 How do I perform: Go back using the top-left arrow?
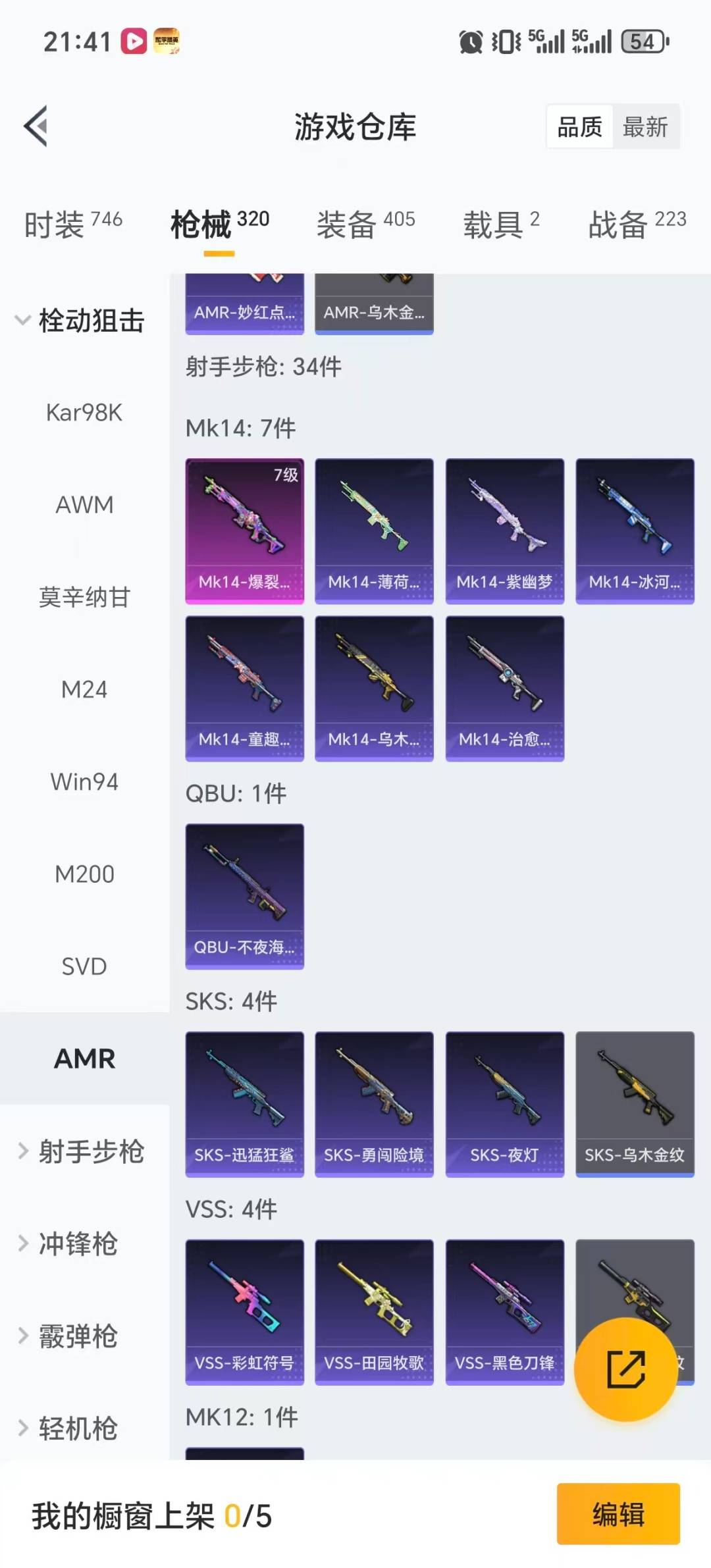[x=36, y=126]
